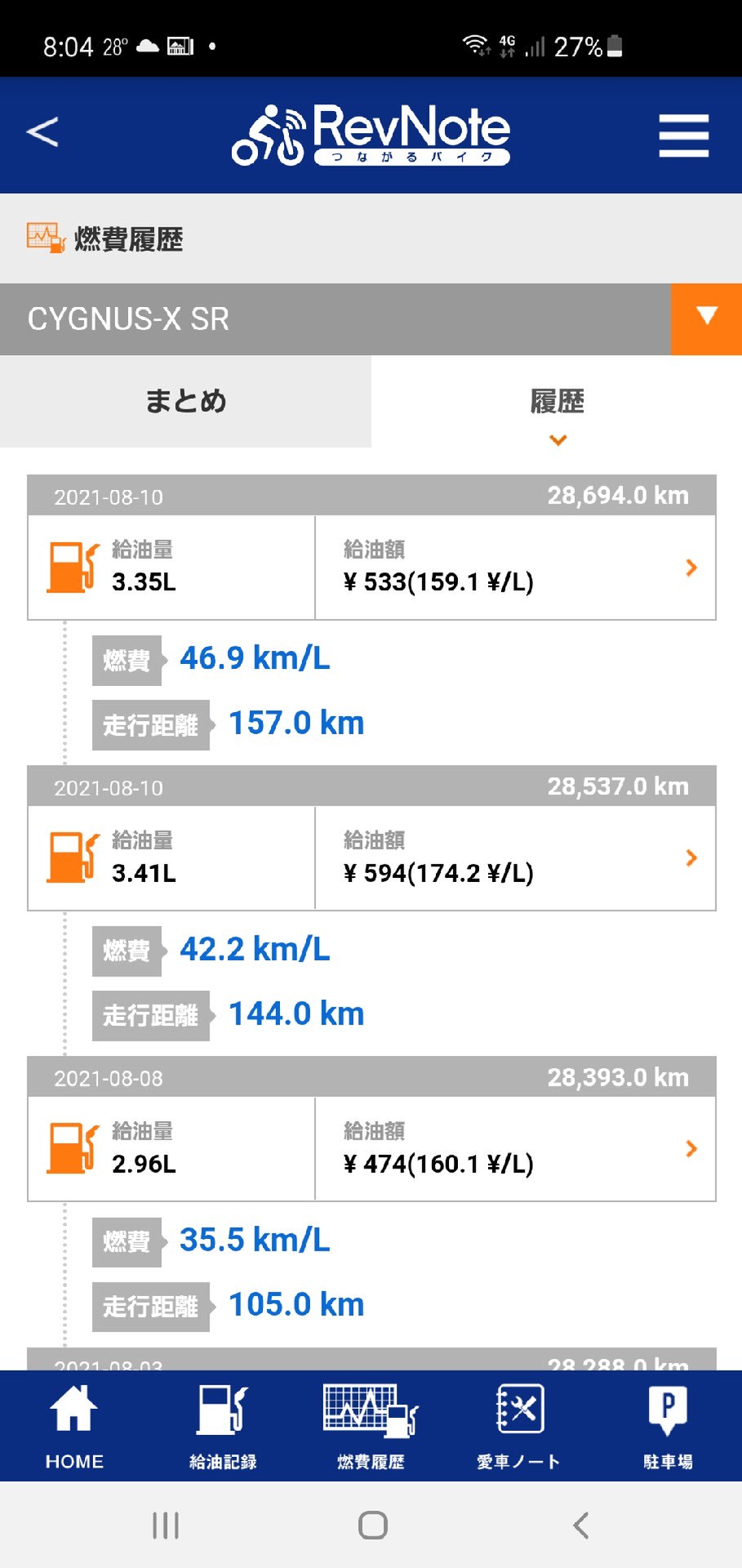
Task: Switch to the 駐車場 tab
Action: pyautogui.click(x=668, y=1426)
